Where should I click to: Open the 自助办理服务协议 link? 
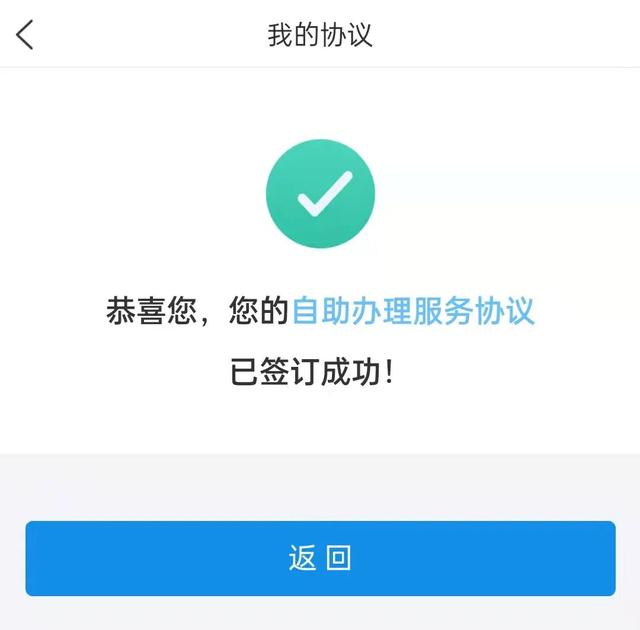(413, 311)
